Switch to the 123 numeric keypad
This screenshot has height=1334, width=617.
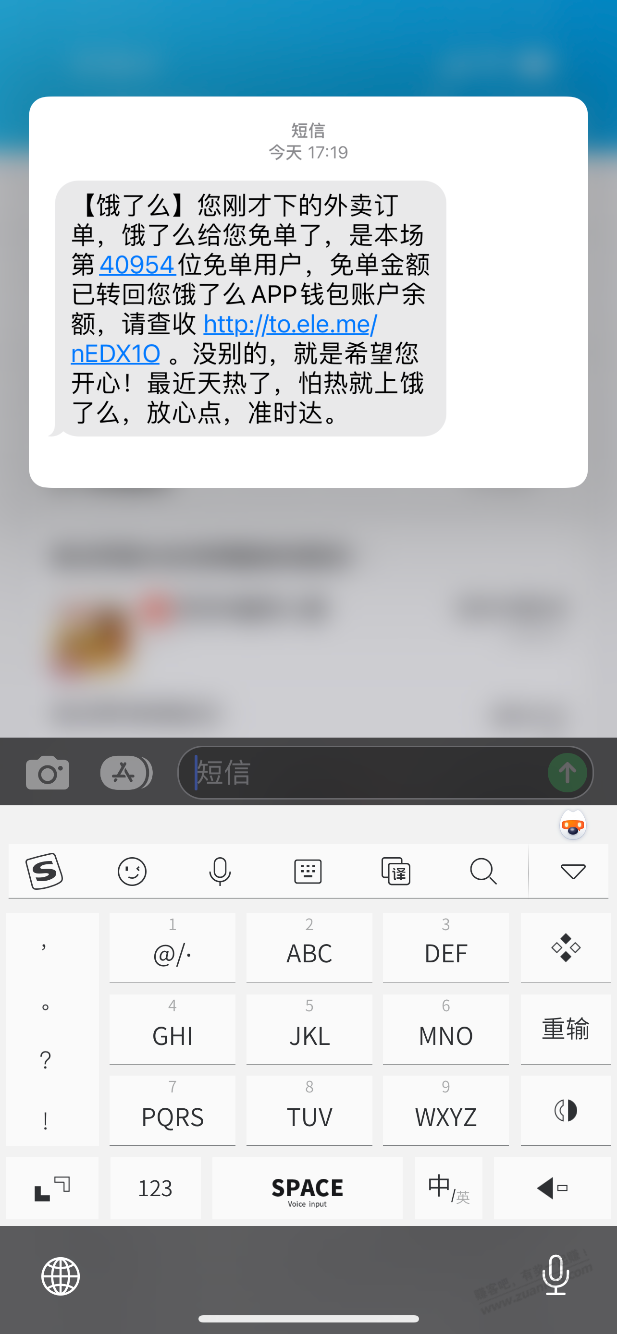tap(155, 1188)
